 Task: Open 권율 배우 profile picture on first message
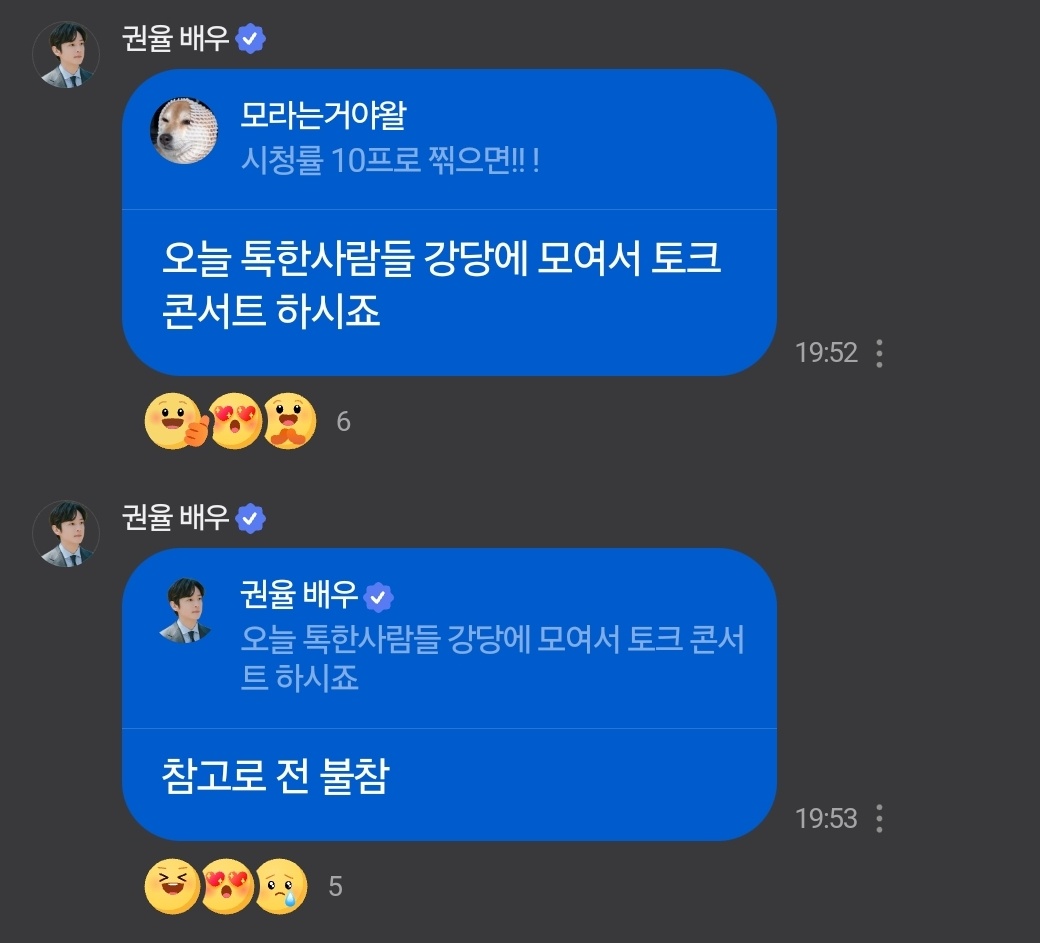point(65,54)
